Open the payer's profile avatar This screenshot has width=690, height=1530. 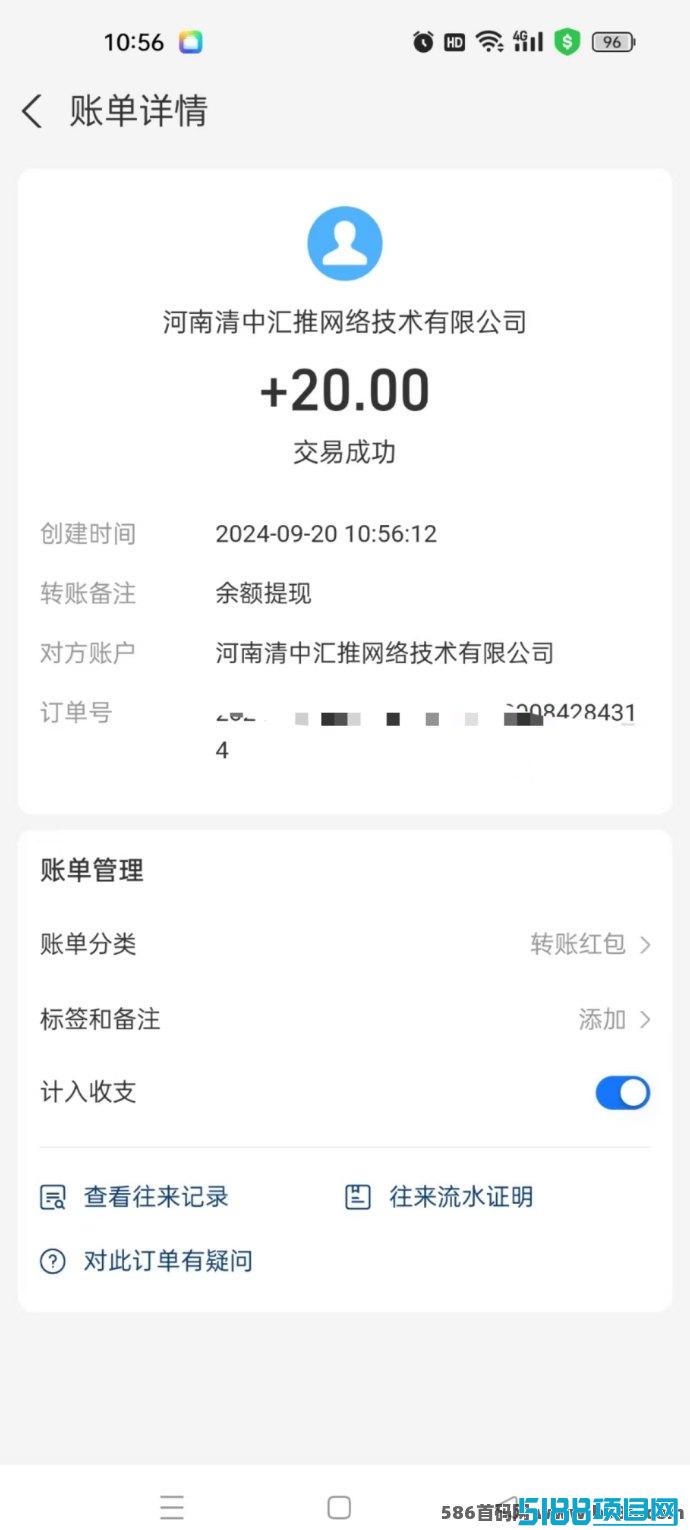click(x=345, y=243)
